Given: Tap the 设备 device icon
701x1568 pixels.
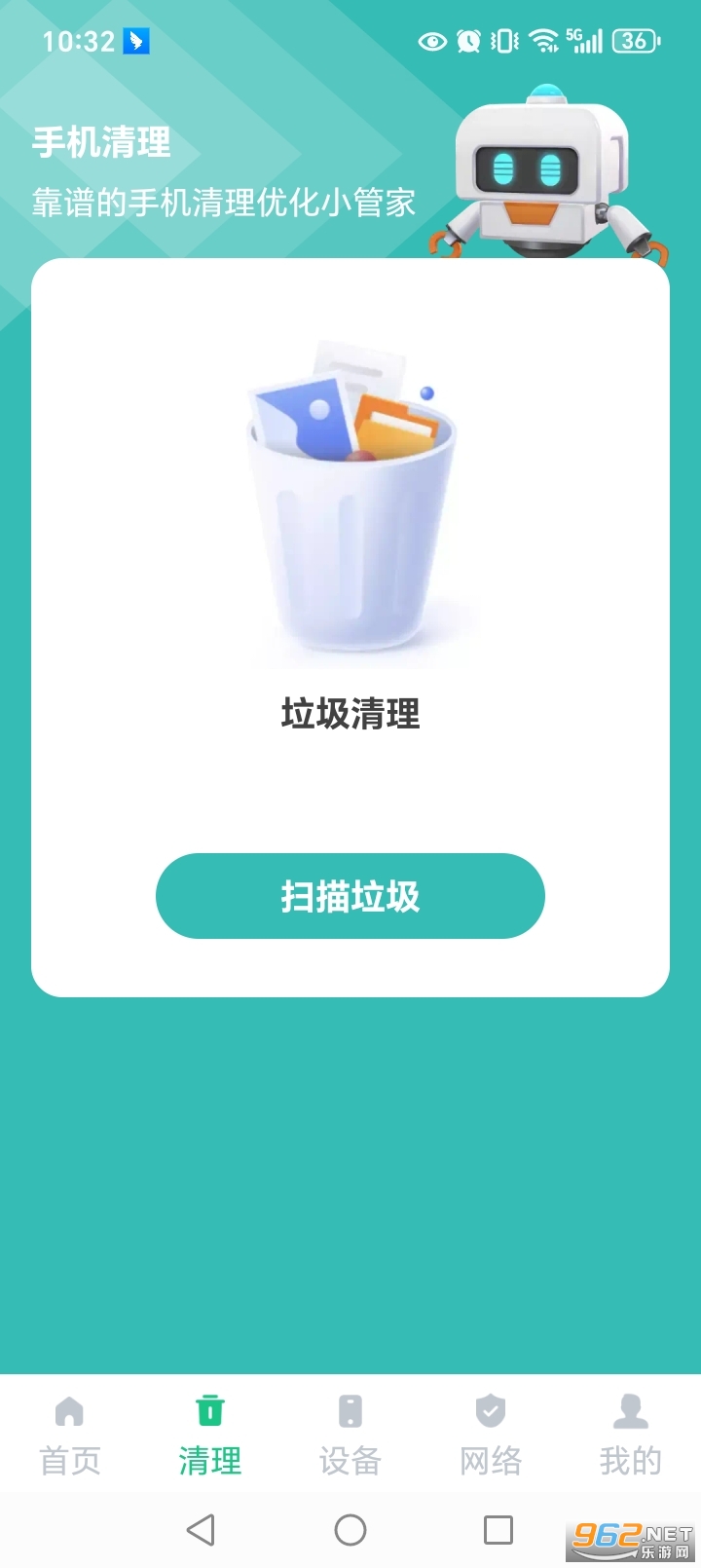Looking at the screenshot, I should [x=350, y=1412].
